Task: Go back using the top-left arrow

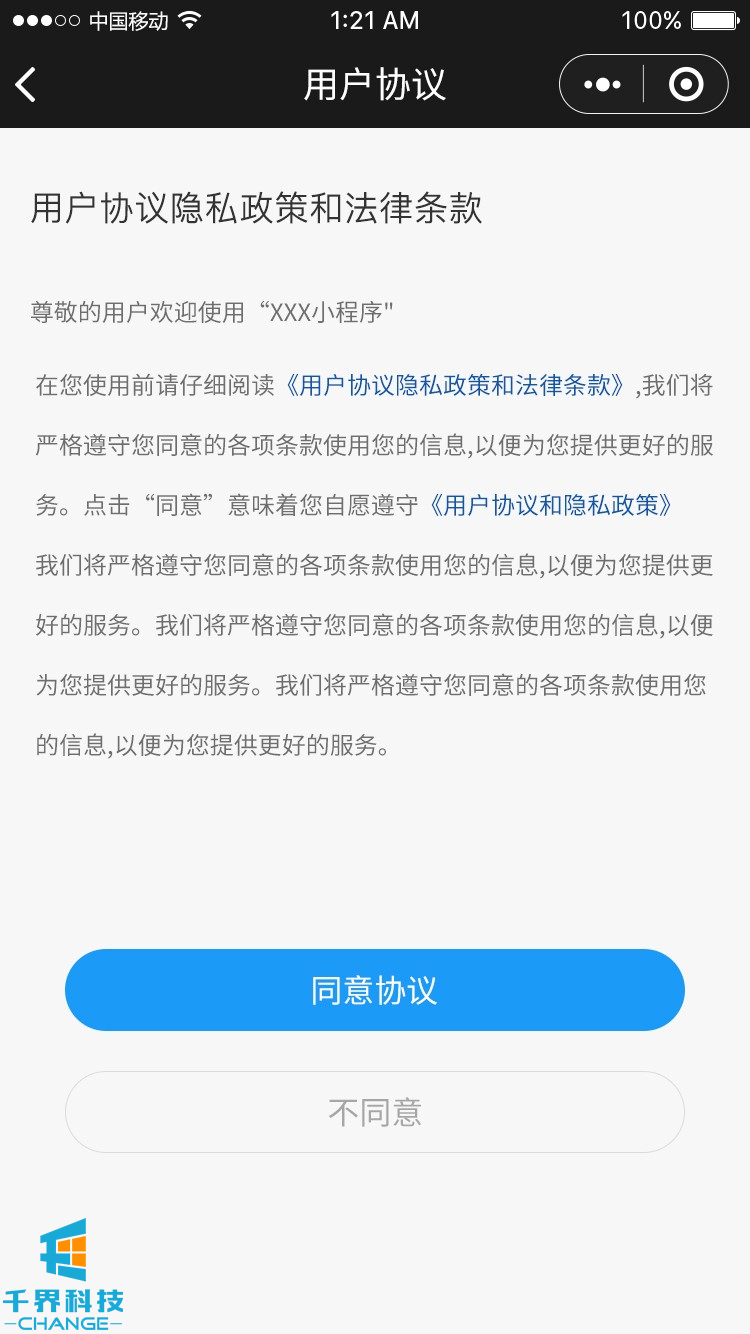Action: (27, 85)
